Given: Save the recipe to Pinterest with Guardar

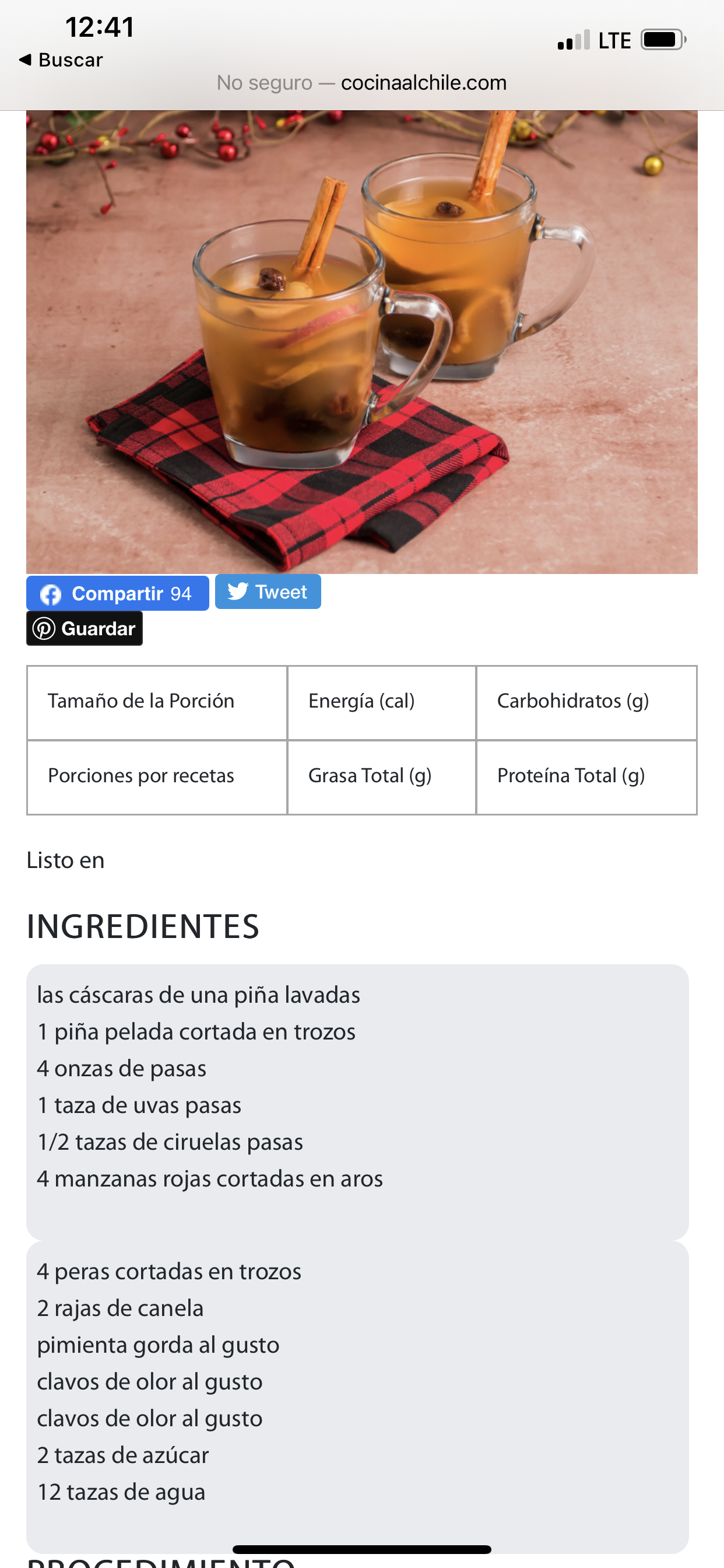Looking at the screenshot, I should 85,628.
